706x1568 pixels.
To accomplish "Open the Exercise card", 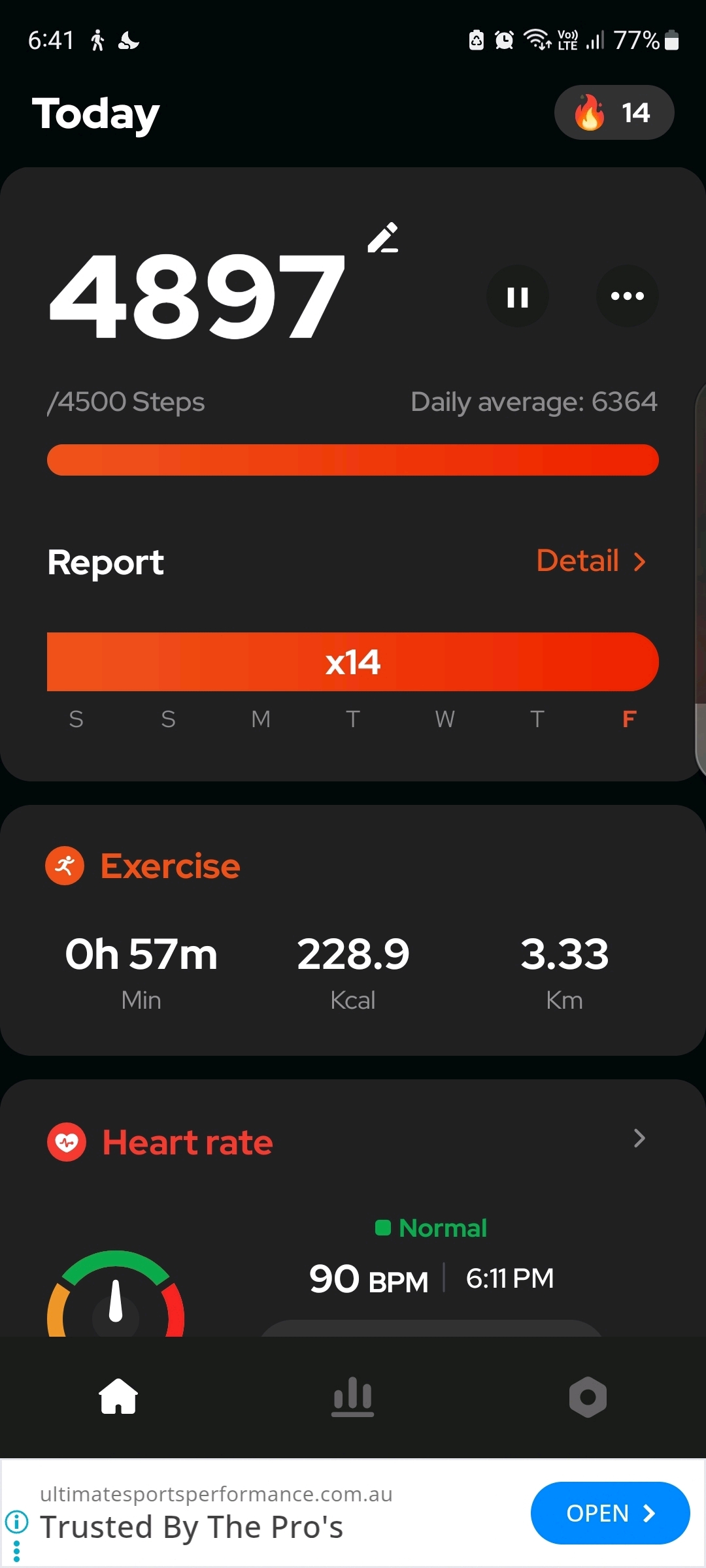I will (353, 930).
